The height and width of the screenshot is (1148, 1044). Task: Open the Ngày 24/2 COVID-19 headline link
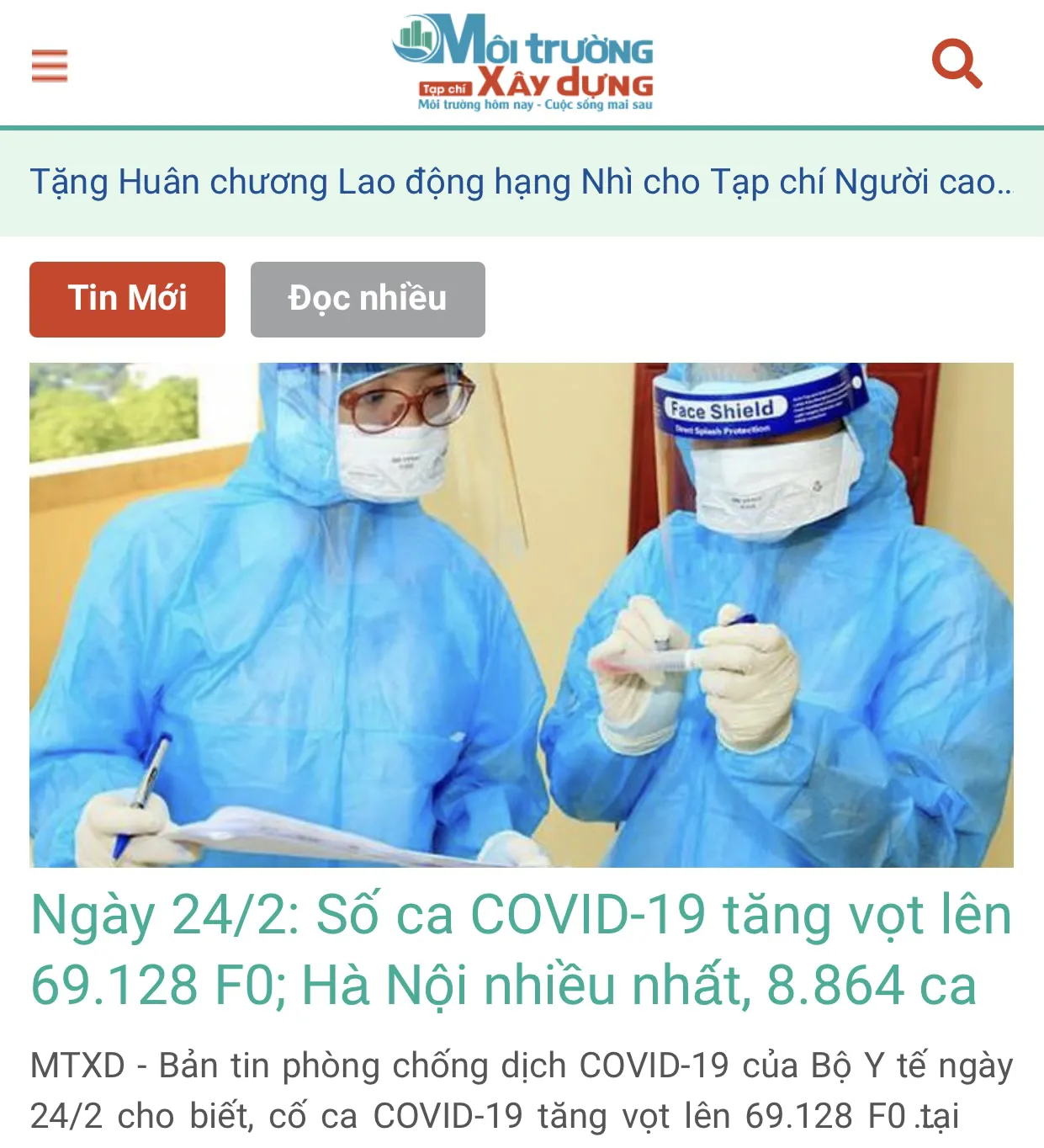pos(521,949)
